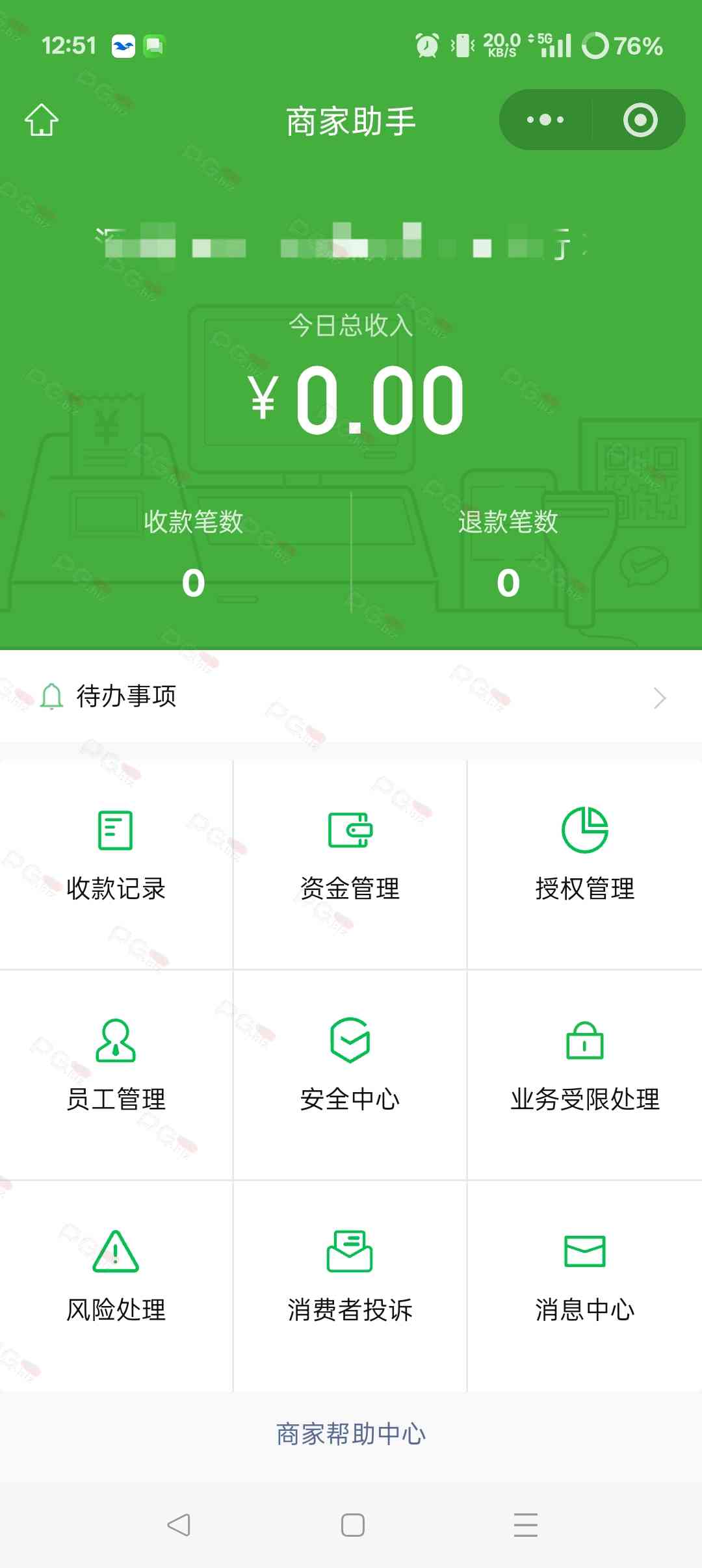Open 待办事项 to-do items
This screenshot has height=1568, width=702.
pyautogui.click(x=351, y=697)
